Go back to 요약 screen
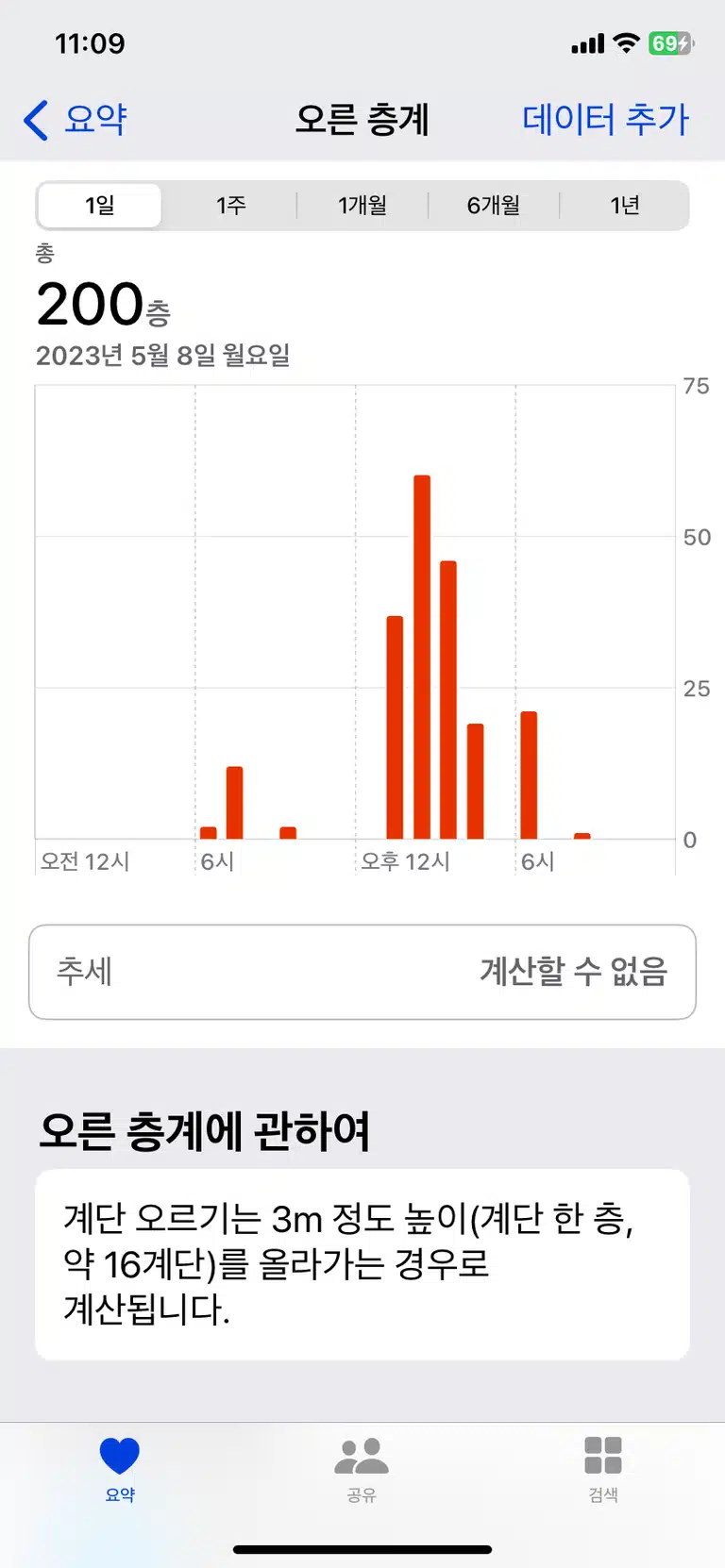 75,120
